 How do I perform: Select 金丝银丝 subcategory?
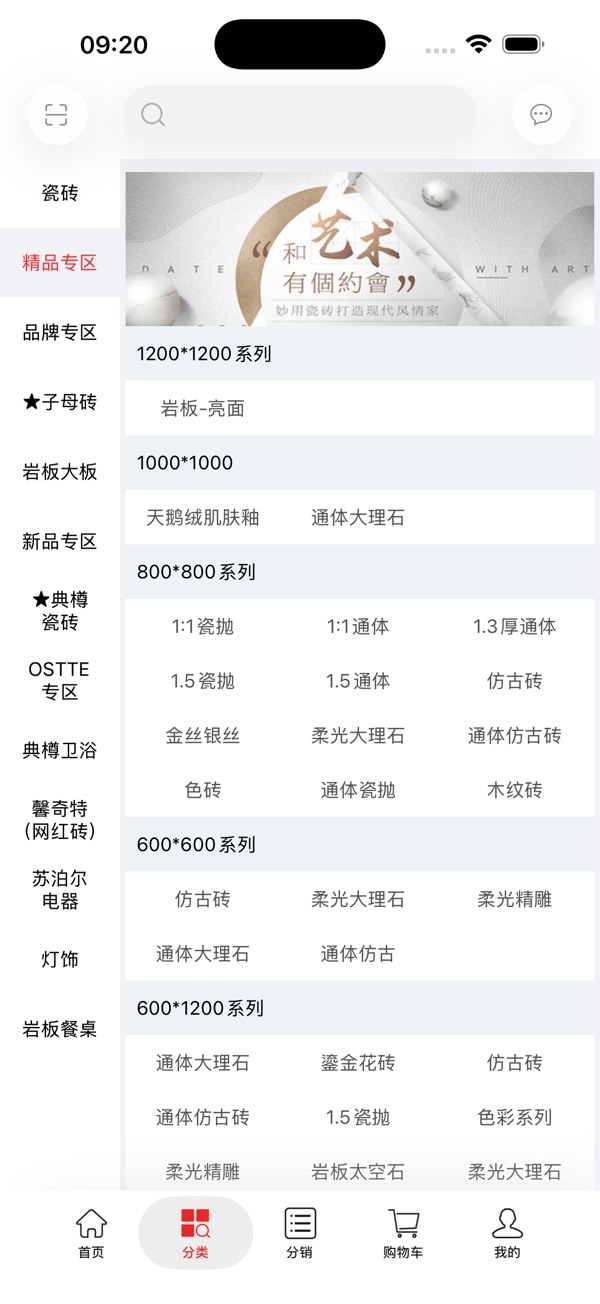[x=203, y=735]
